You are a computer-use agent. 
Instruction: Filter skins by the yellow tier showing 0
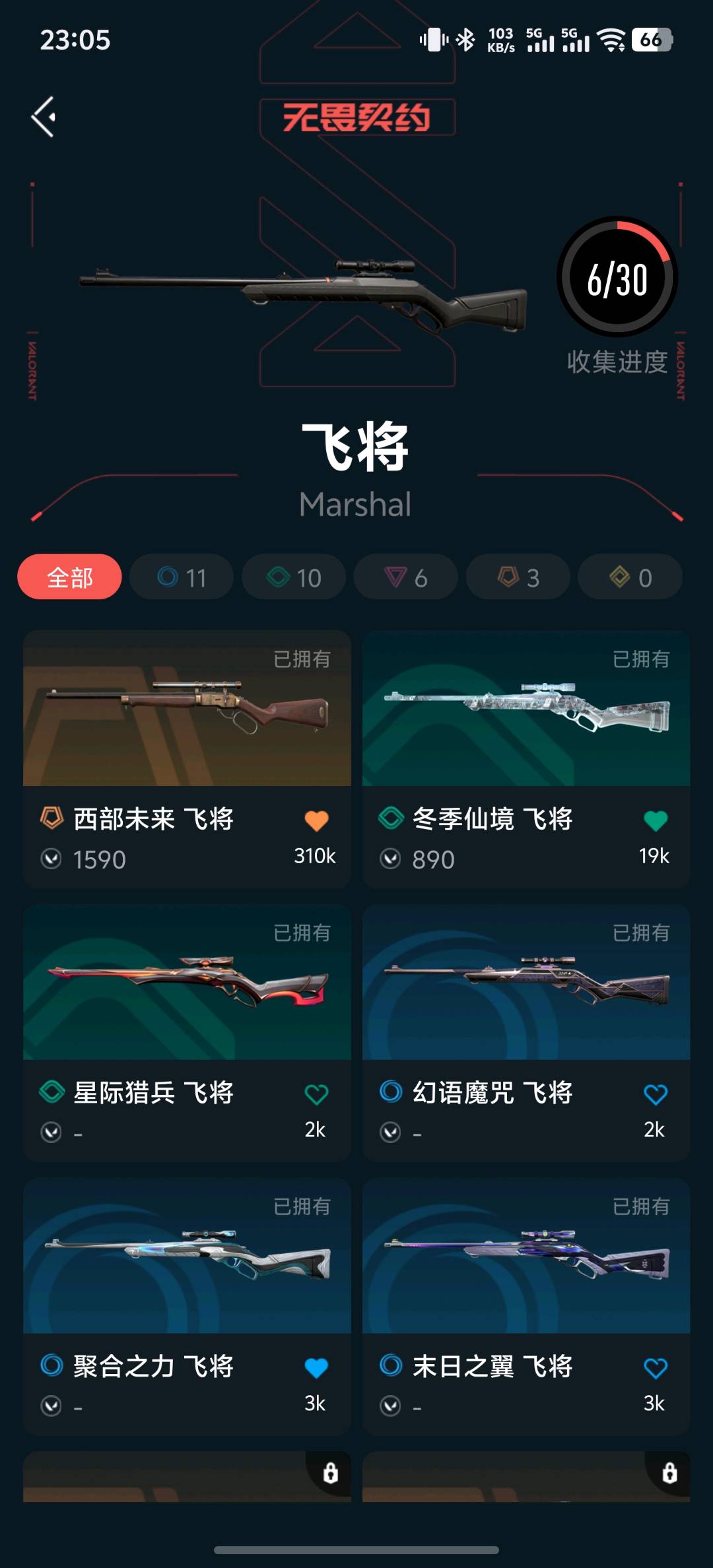(x=630, y=577)
